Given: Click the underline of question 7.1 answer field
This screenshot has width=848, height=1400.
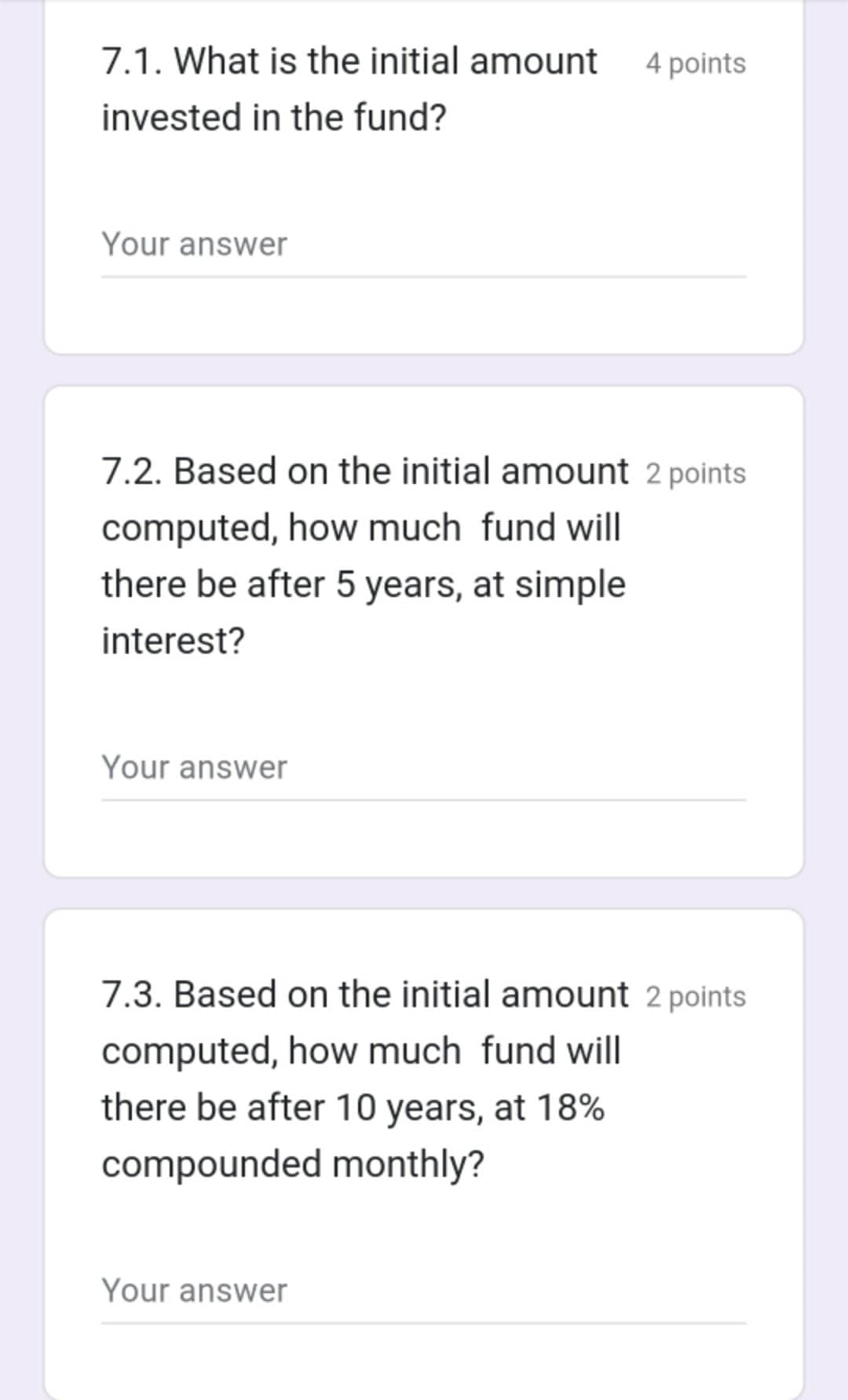Looking at the screenshot, I should 424,273.
